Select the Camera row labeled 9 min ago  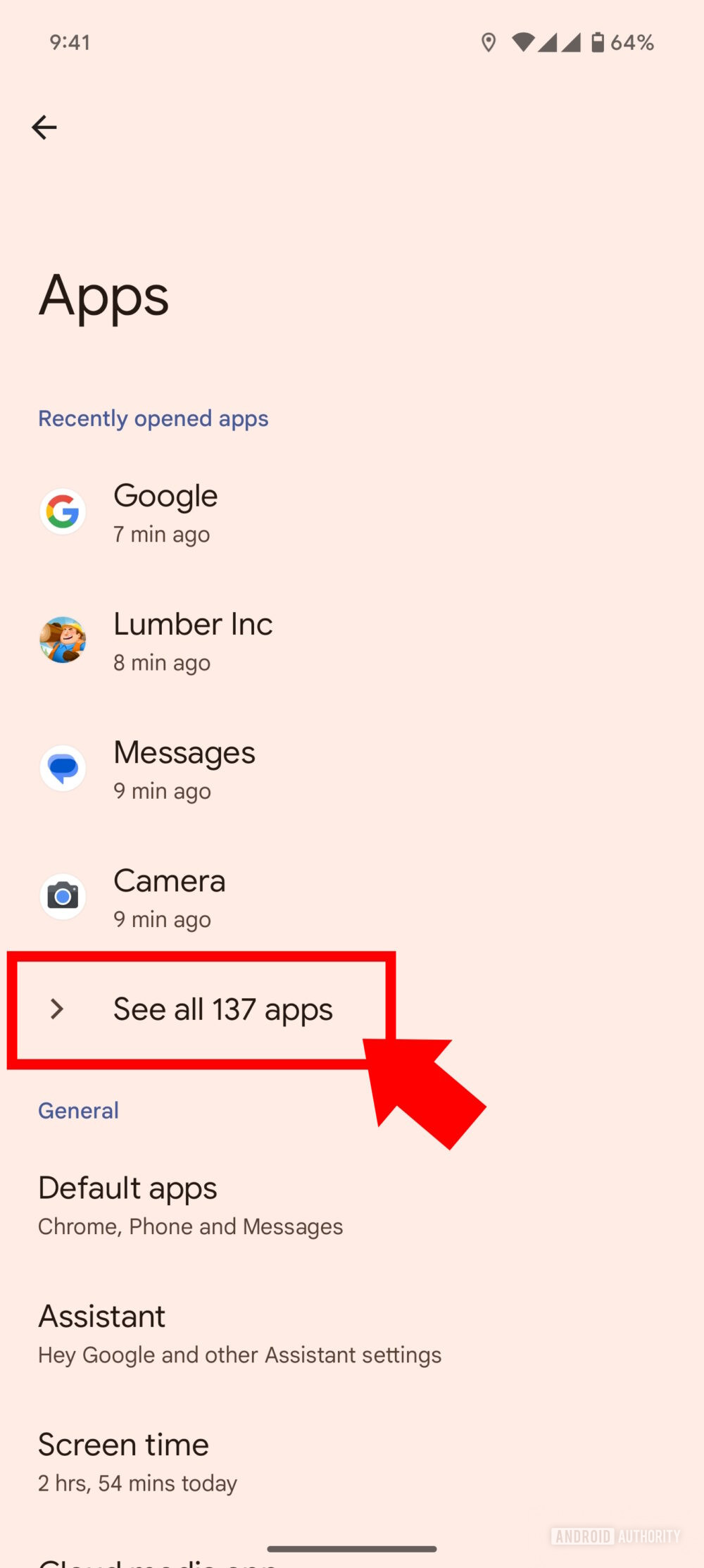169,896
